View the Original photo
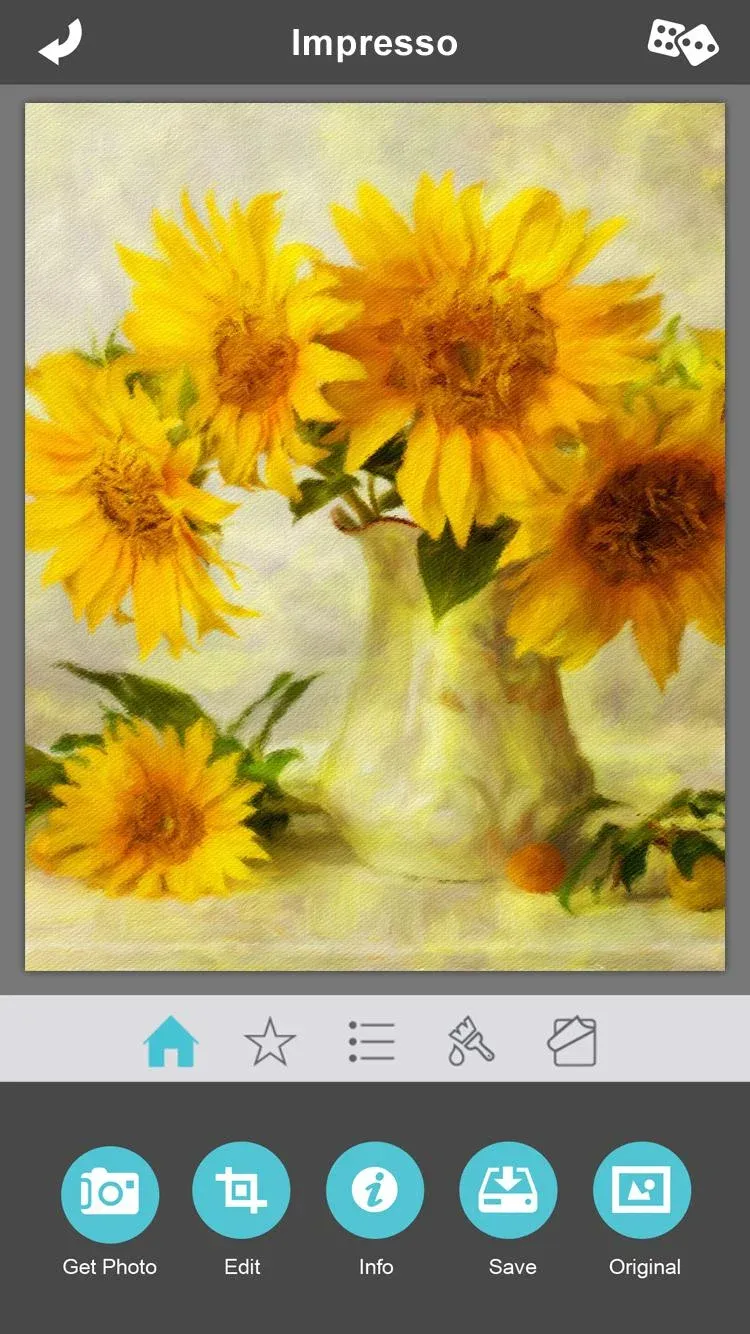This screenshot has width=750, height=1334. click(x=642, y=1191)
